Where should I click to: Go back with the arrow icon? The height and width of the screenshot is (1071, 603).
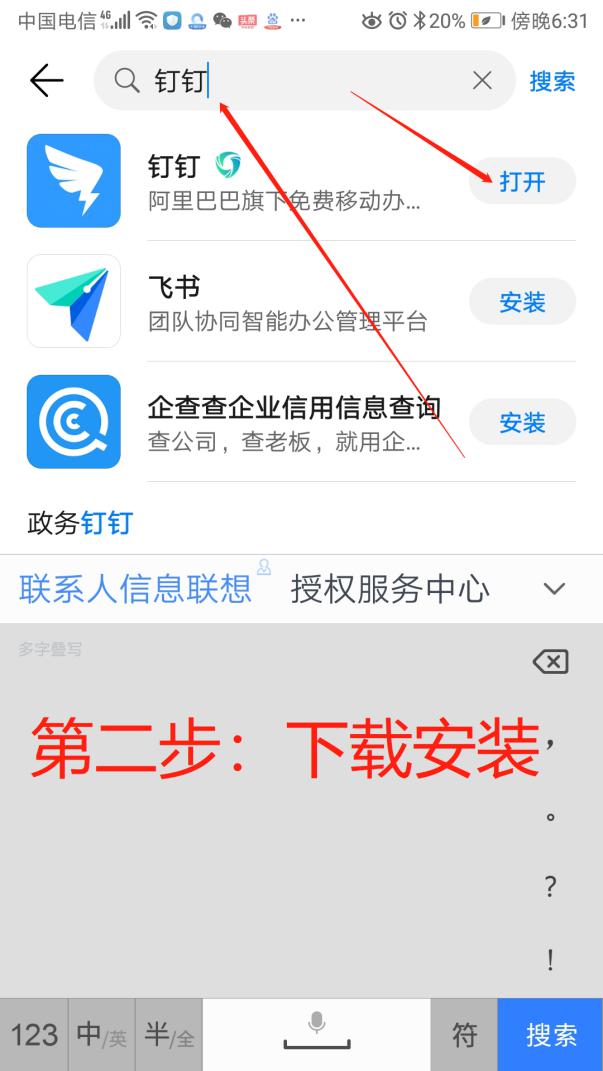click(x=46, y=81)
